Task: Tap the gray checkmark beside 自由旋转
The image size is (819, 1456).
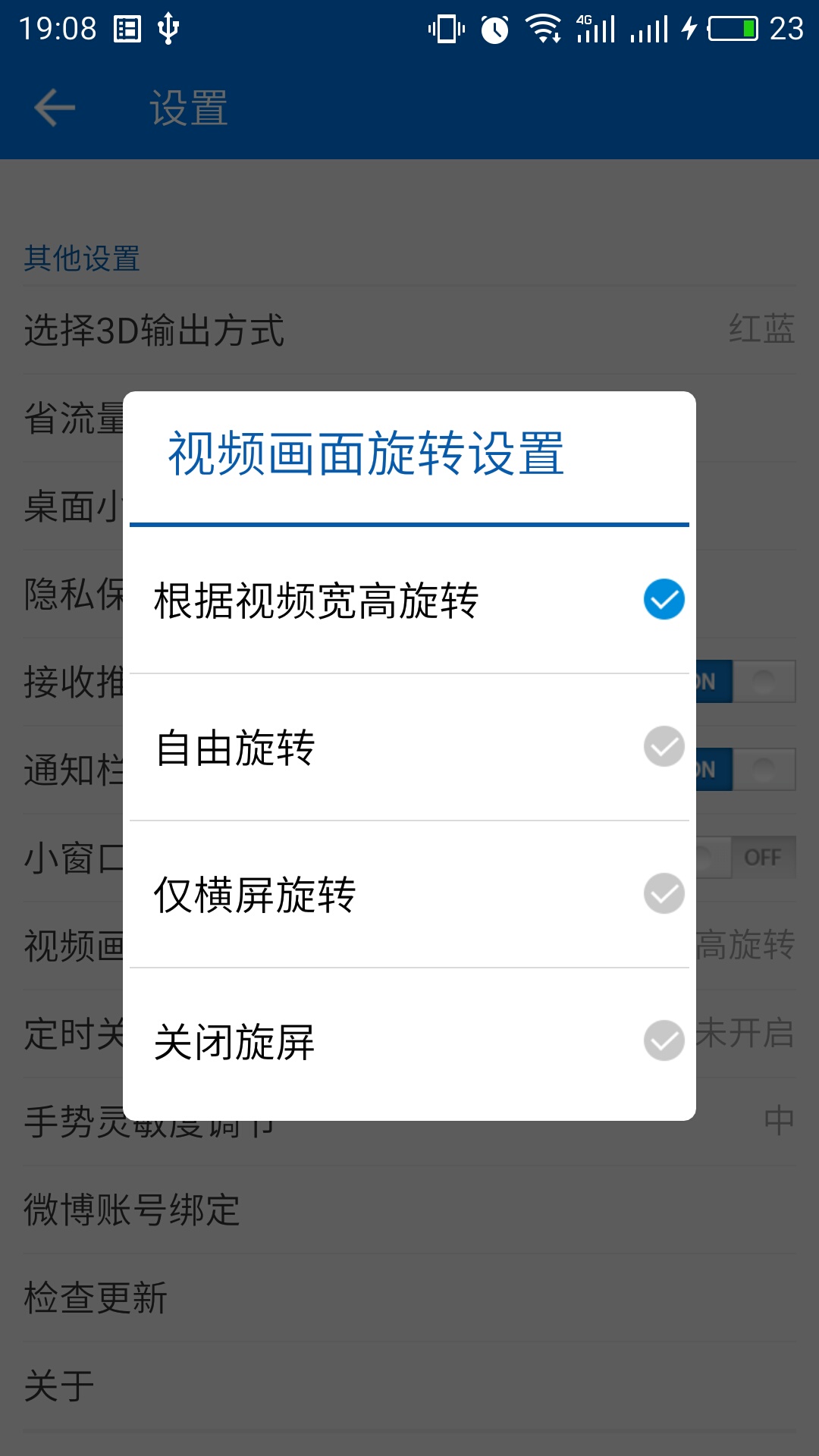Action: [663, 746]
